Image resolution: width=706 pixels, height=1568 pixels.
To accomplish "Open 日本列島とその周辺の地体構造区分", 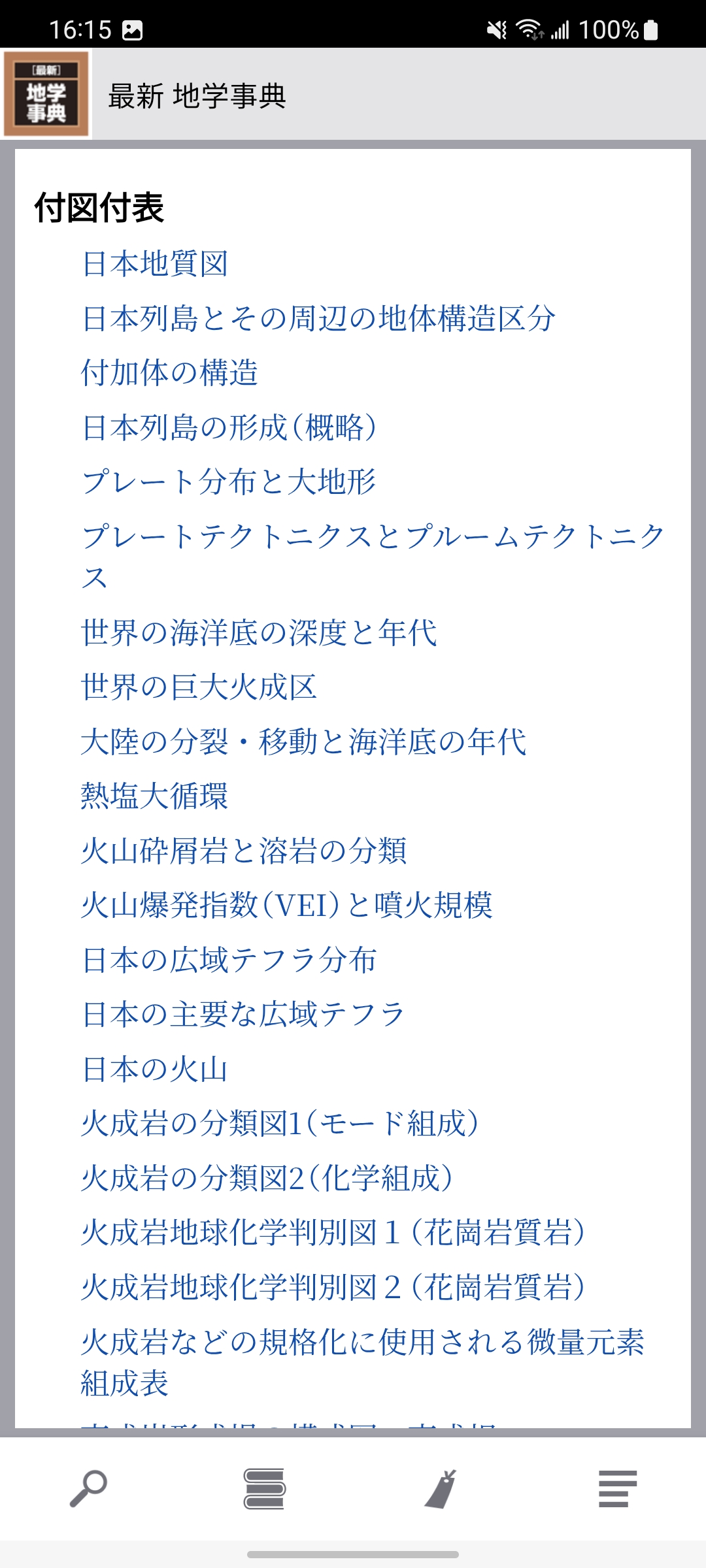I will tap(318, 318).
